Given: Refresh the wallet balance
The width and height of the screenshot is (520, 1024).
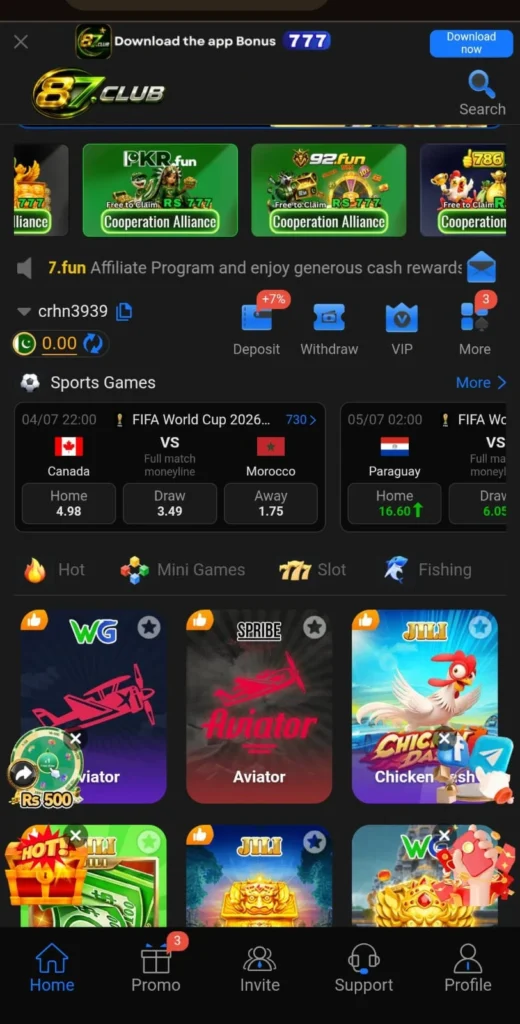Looking at the screenshot, I should pos(93,344).
